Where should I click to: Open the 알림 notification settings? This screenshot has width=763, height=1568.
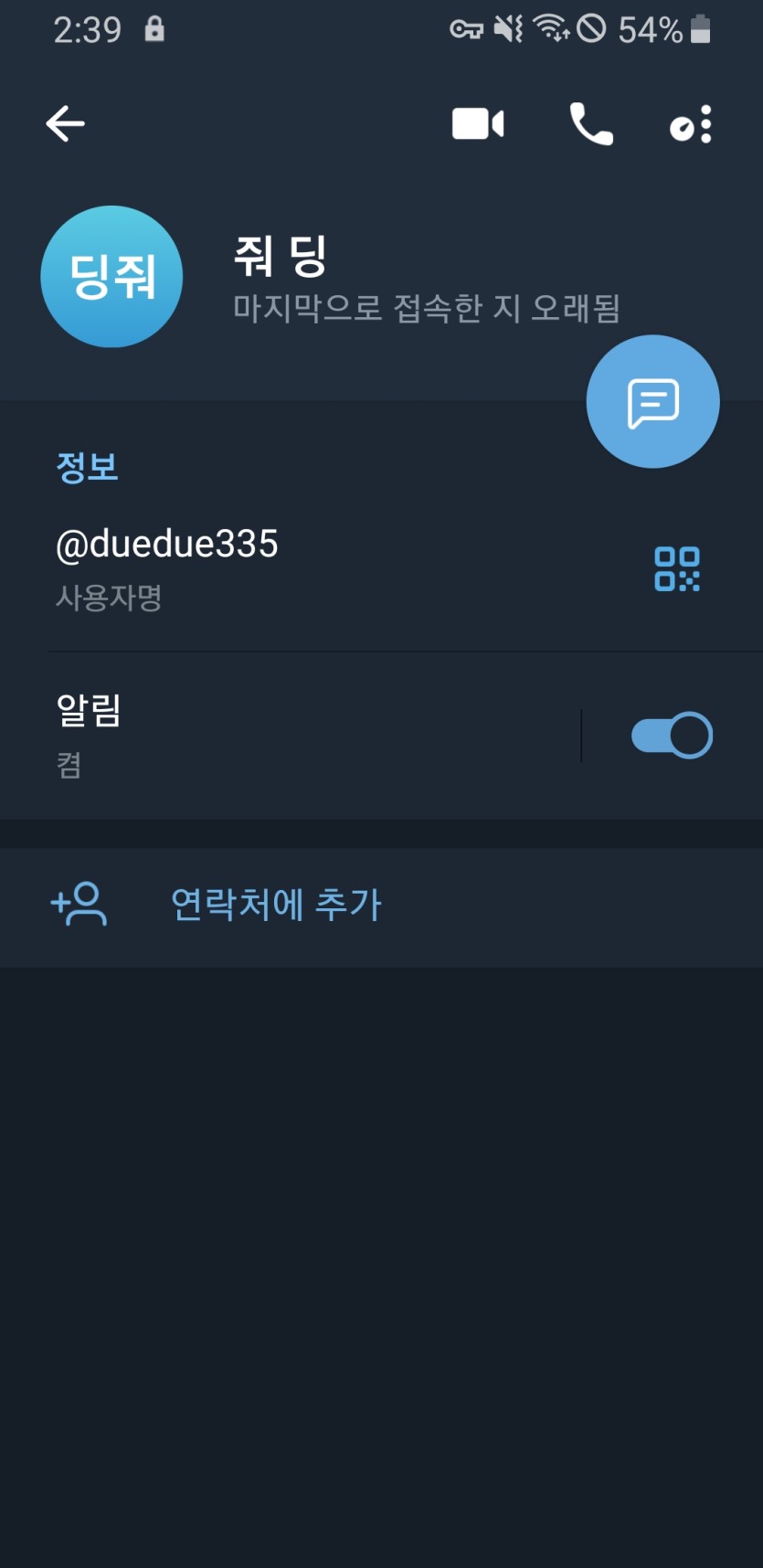(x=274, y=735)
